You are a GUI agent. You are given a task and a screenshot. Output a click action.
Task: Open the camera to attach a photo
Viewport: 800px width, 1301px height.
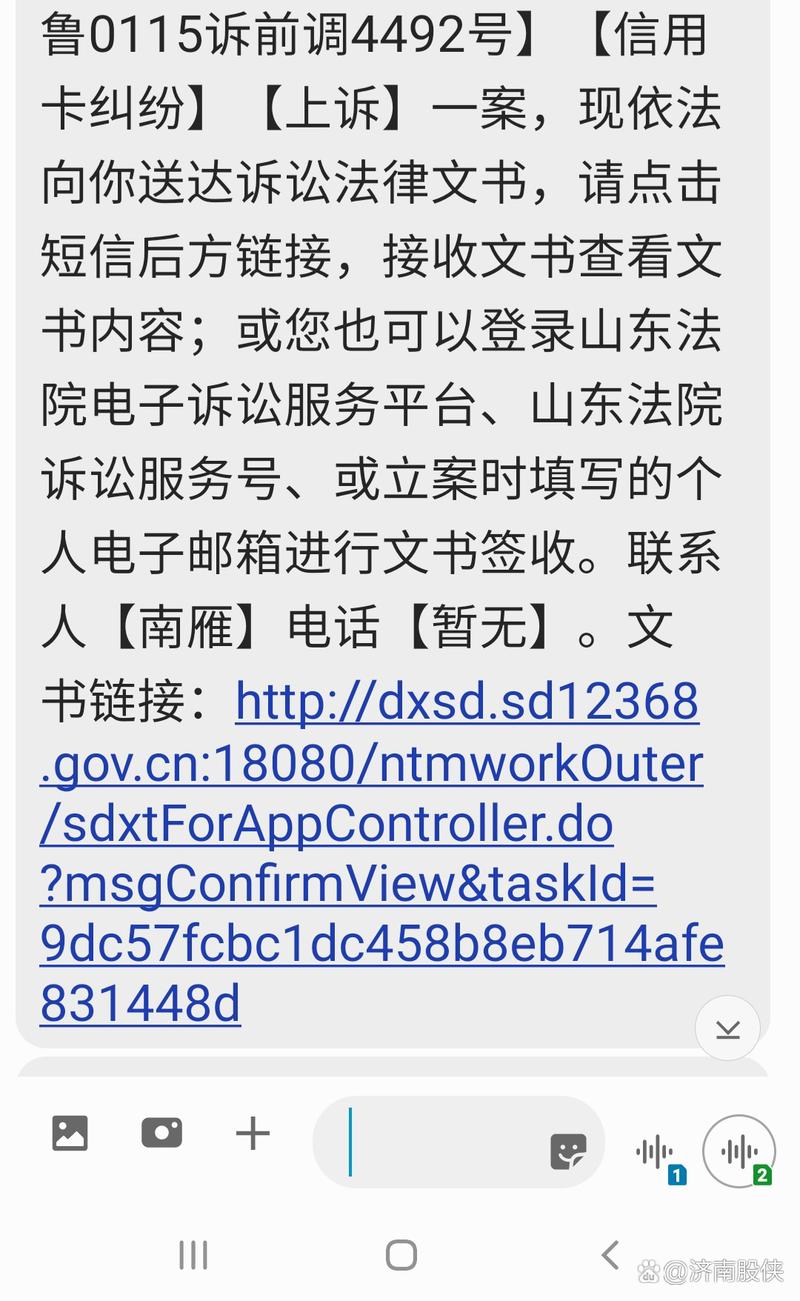pos(161,1133)
